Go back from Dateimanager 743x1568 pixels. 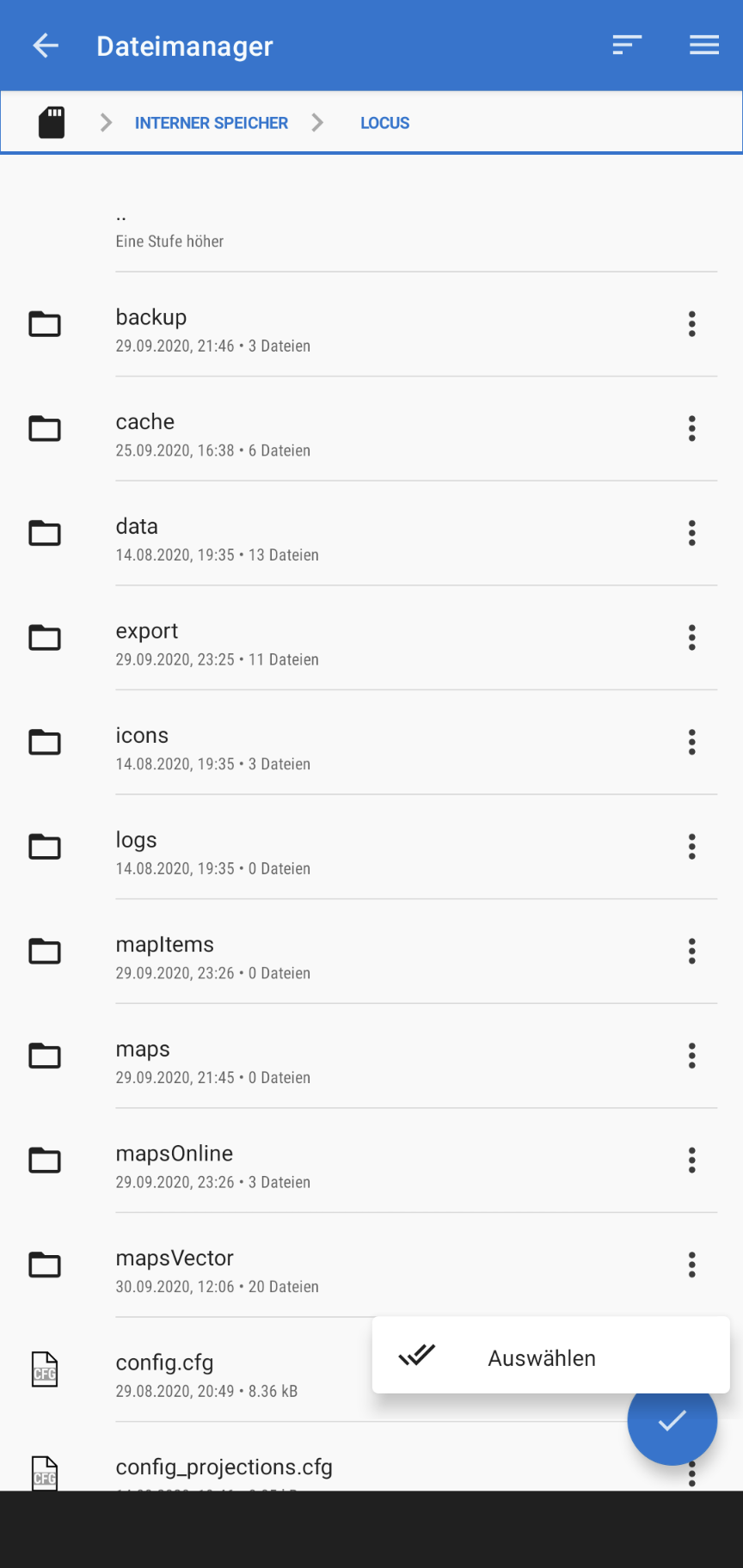pos(46,46)
